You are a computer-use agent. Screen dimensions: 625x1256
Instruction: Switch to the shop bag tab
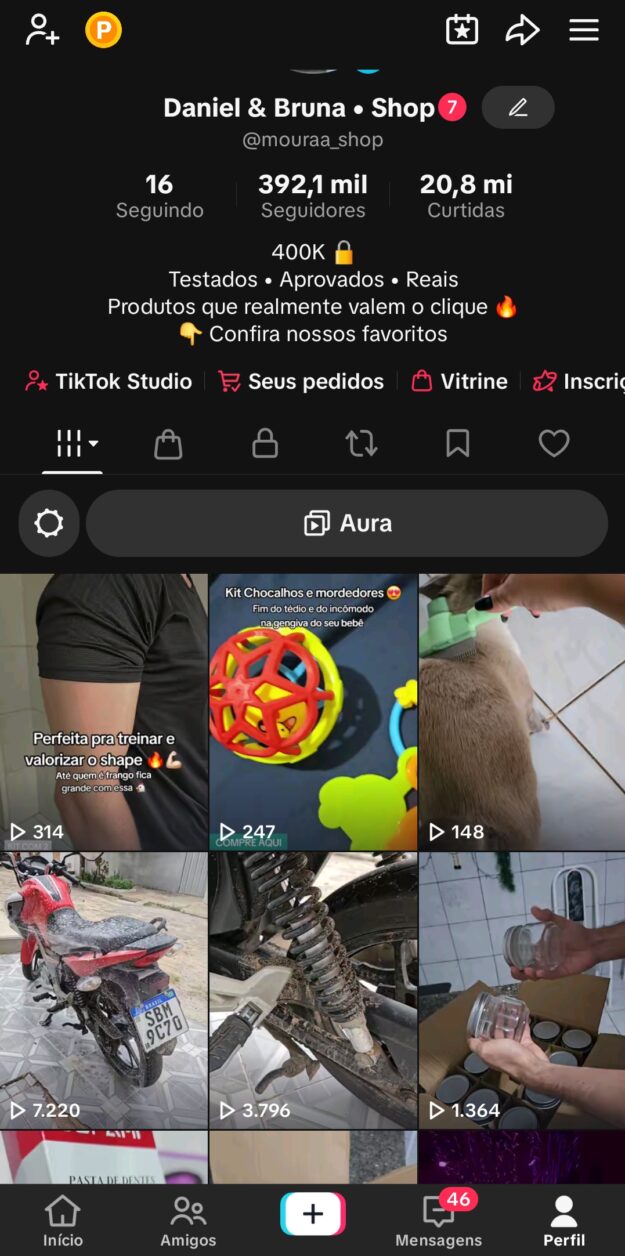coord(168,444)
